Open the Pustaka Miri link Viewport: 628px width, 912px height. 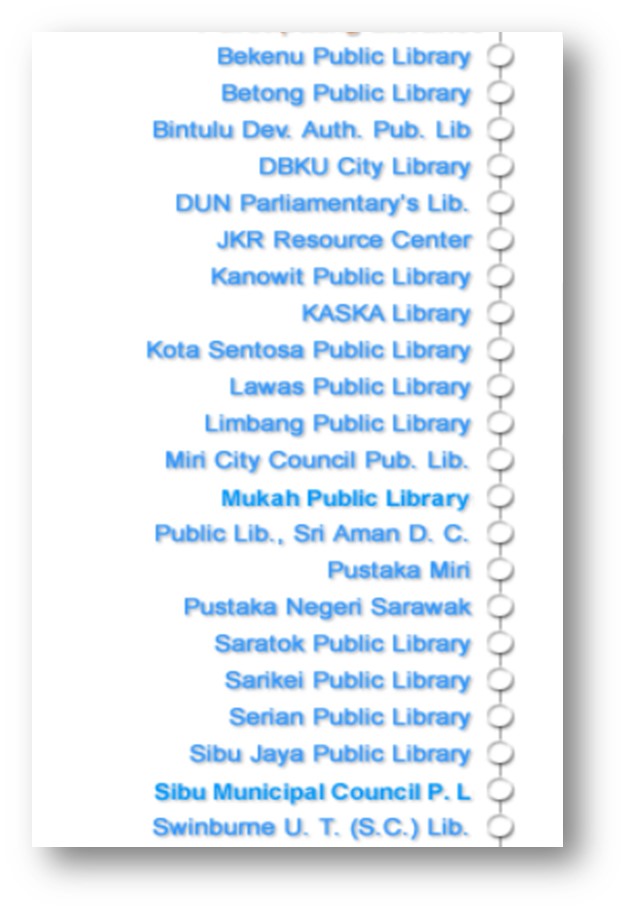click(399, 570)
